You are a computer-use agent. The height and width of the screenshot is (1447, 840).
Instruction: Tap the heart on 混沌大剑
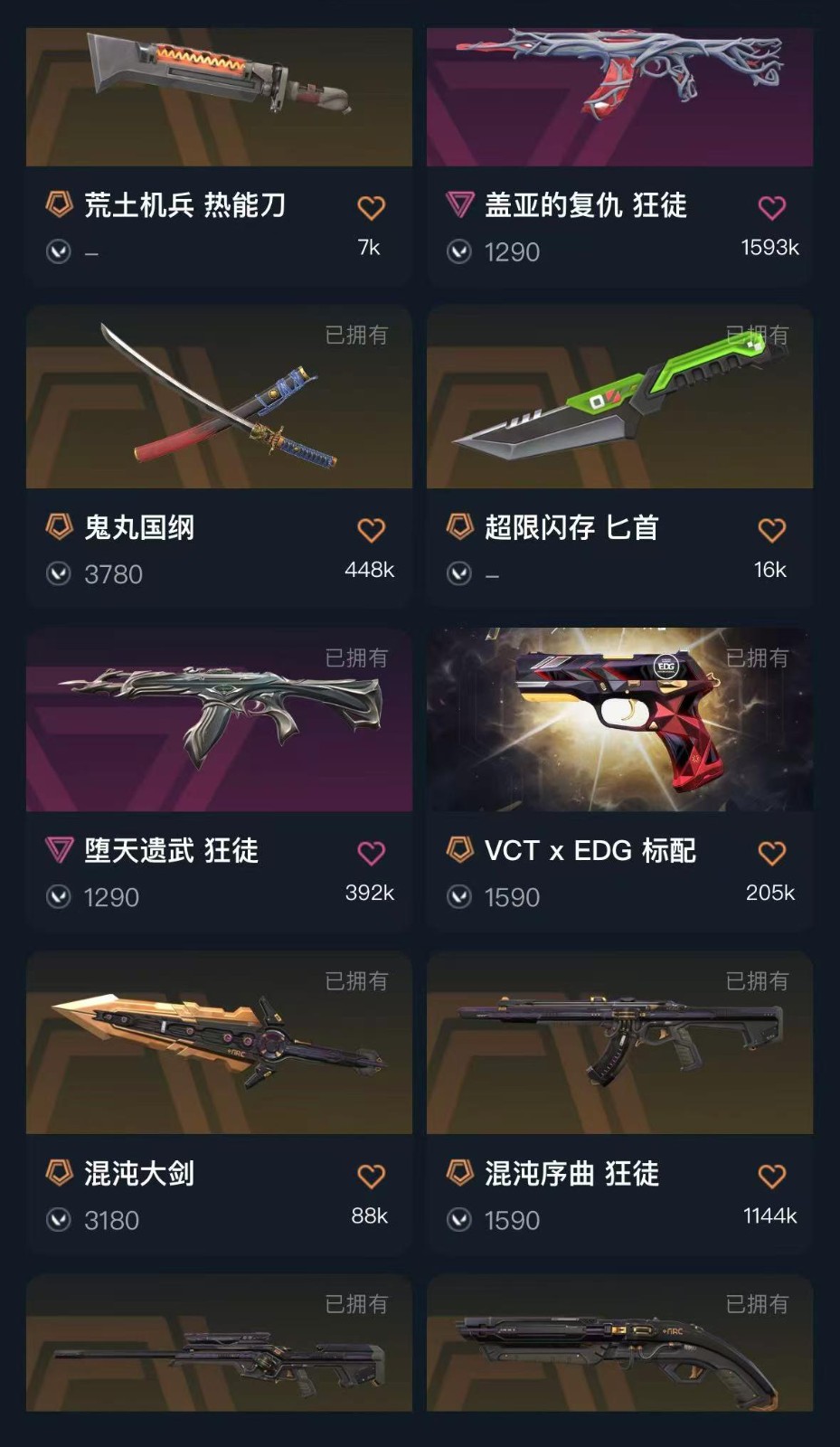point(371,1176)
